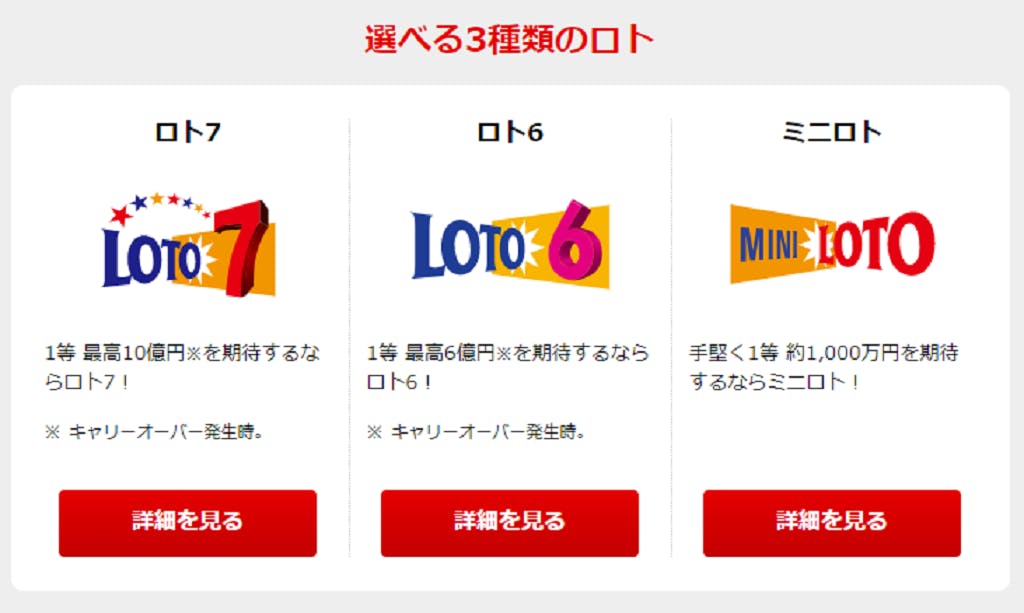
Task: Open the 詳細を見る button under ロト6
Action: tap(509, 522)
